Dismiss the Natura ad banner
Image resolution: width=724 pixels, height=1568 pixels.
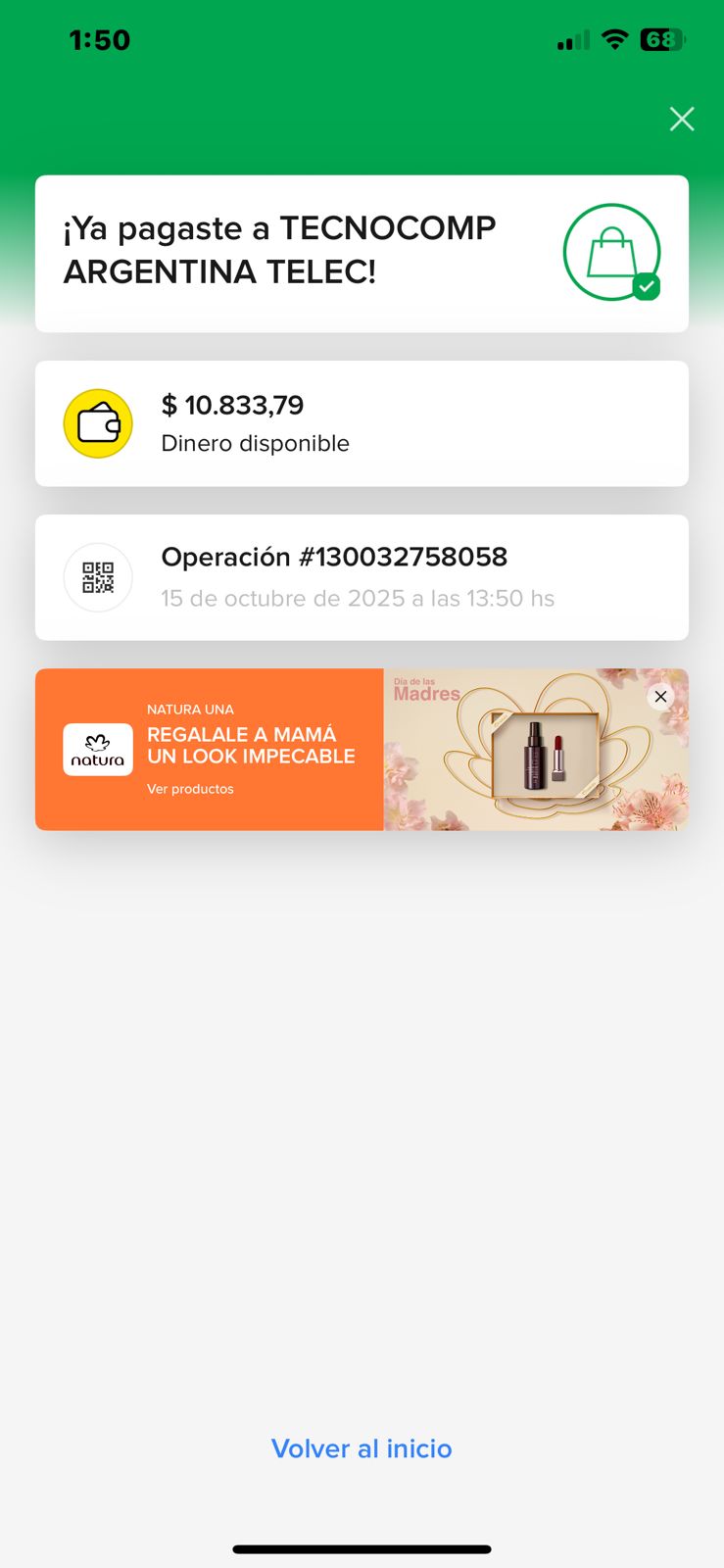[x=660, y=697]
